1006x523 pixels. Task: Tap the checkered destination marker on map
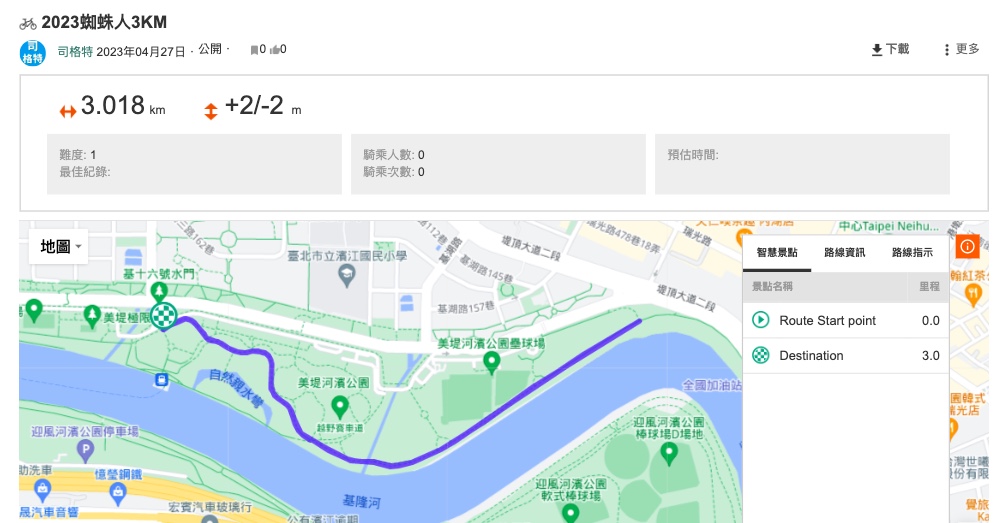click(163, 315)
